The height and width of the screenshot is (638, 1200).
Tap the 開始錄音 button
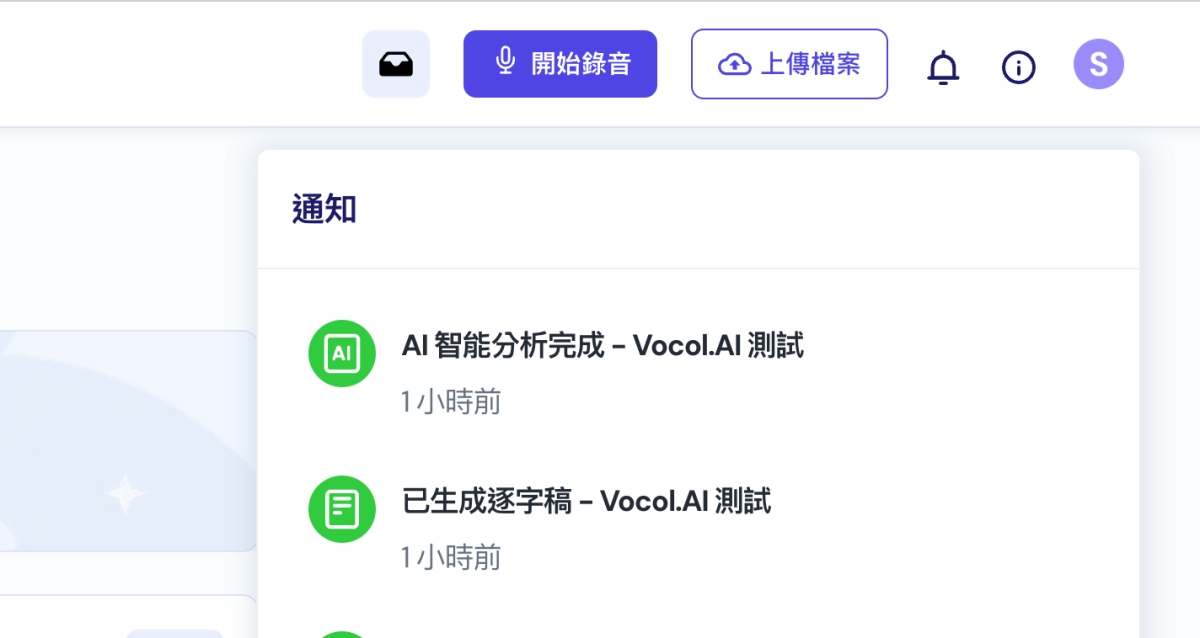(560, 64)
